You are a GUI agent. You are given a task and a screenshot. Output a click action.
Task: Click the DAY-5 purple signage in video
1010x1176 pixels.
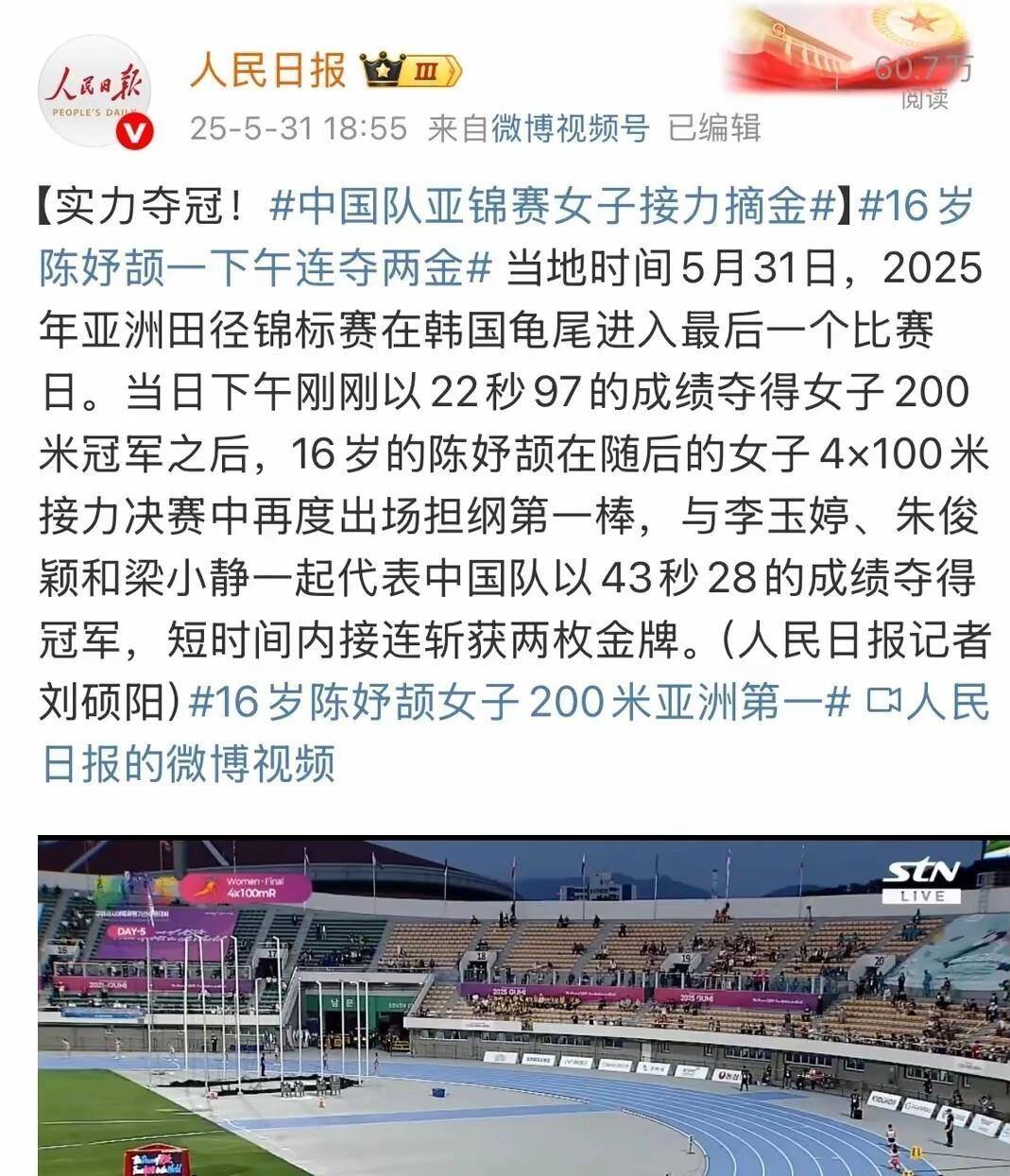pyautogui.click(x=132, y=930)
